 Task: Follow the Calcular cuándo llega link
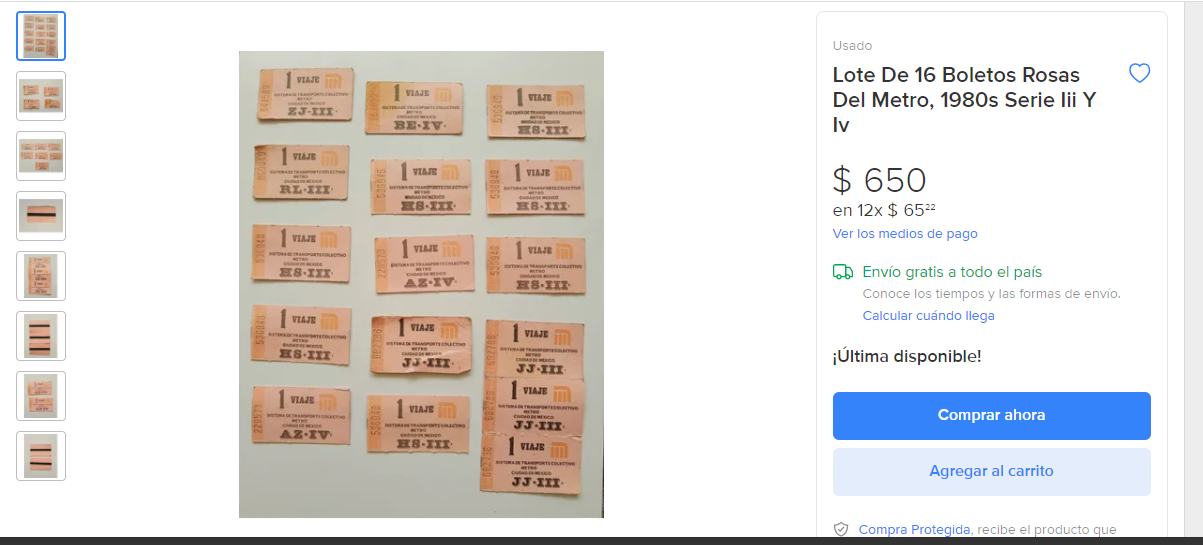pos(928,316)
